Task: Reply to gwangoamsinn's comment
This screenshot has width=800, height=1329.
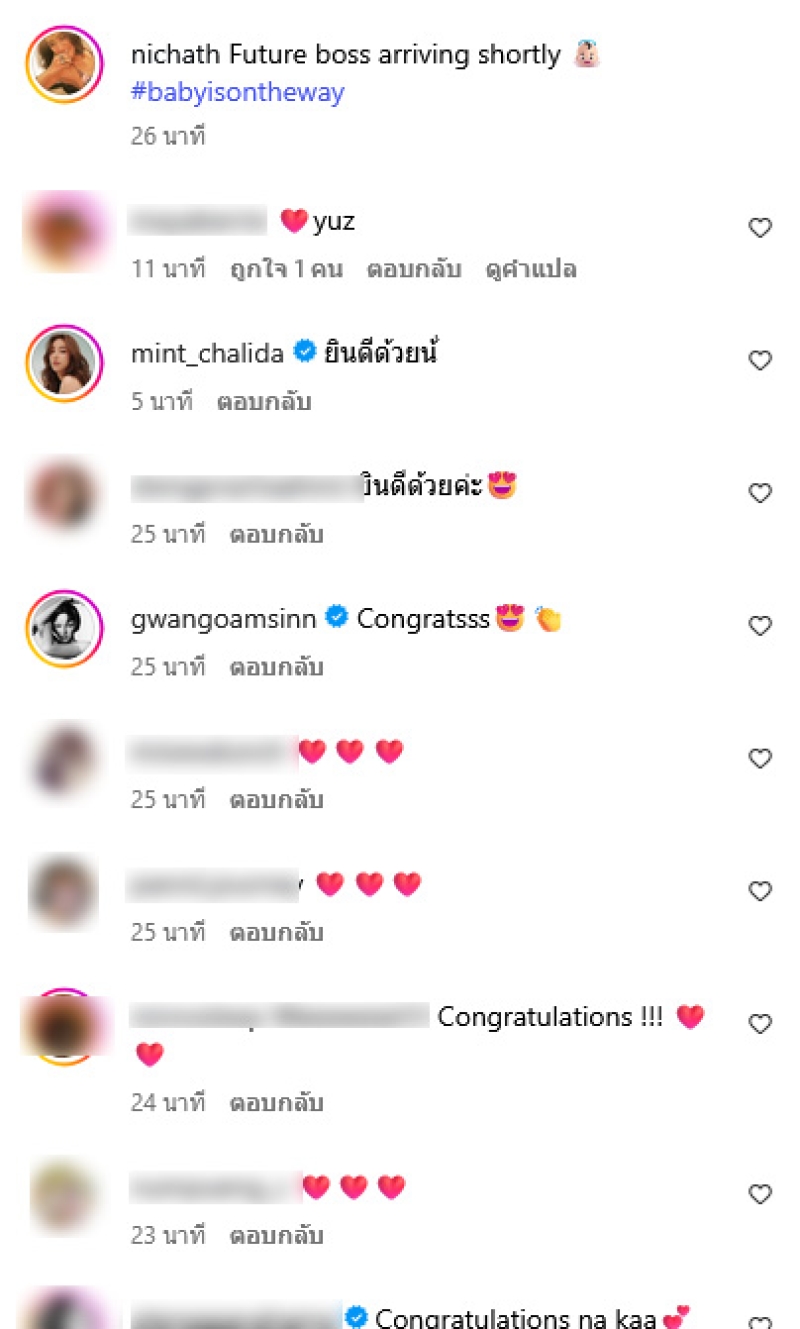Action: (x=276, y=666)
